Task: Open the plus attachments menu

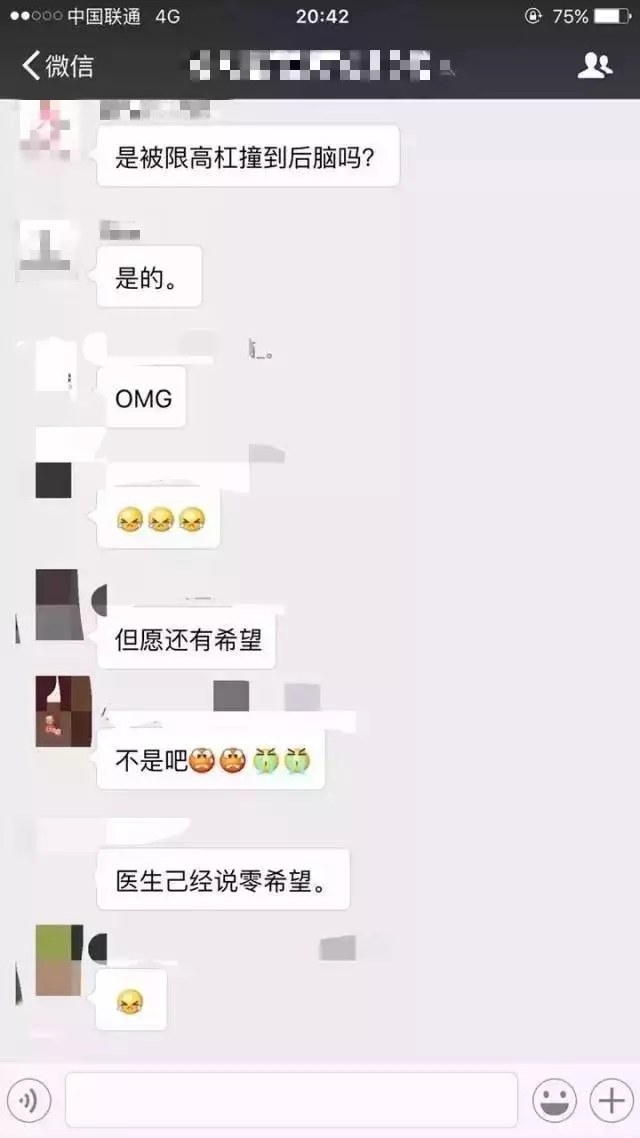Action: (x=610, y=1101)
